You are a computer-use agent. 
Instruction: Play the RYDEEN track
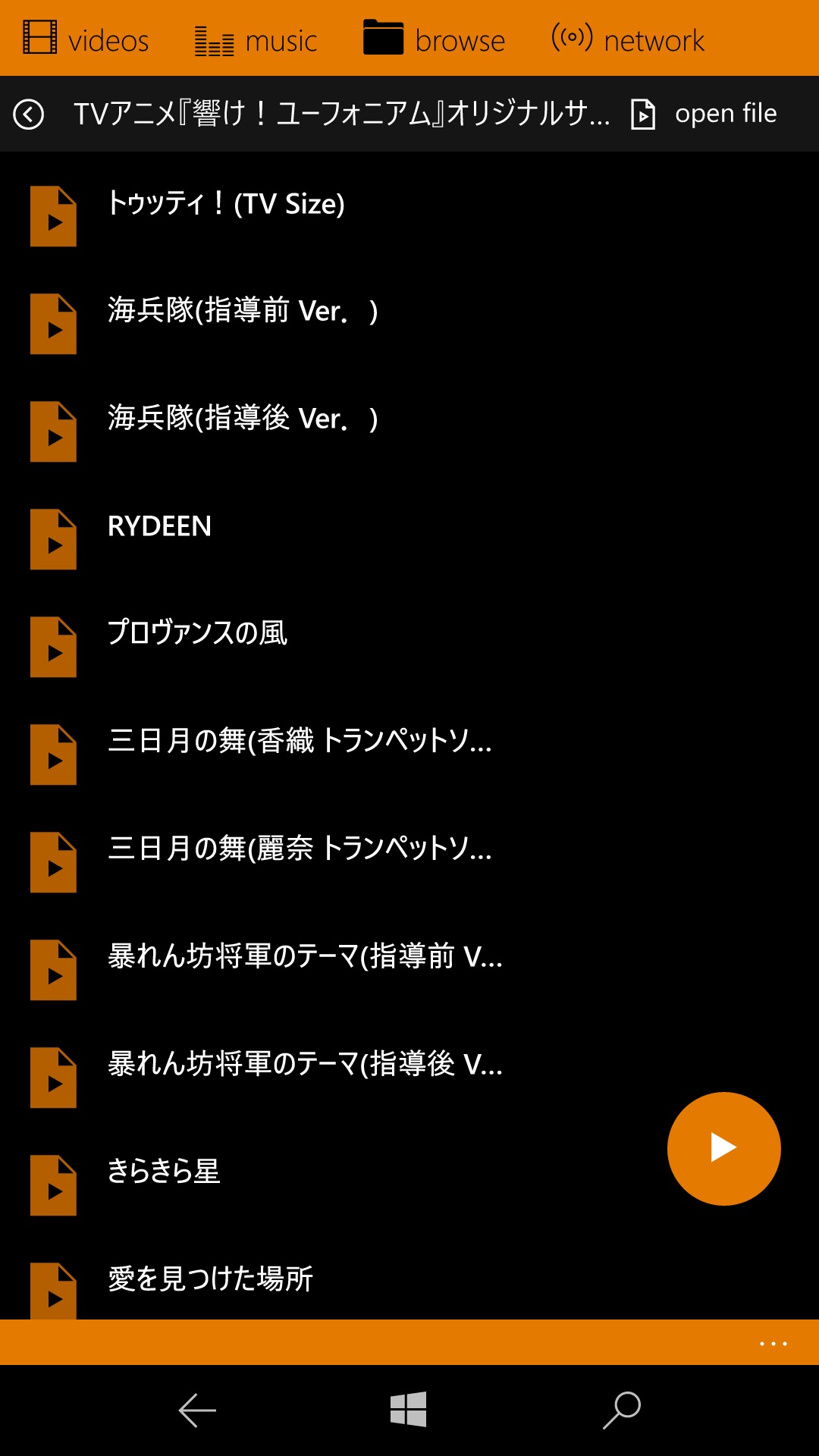point(409,538)
